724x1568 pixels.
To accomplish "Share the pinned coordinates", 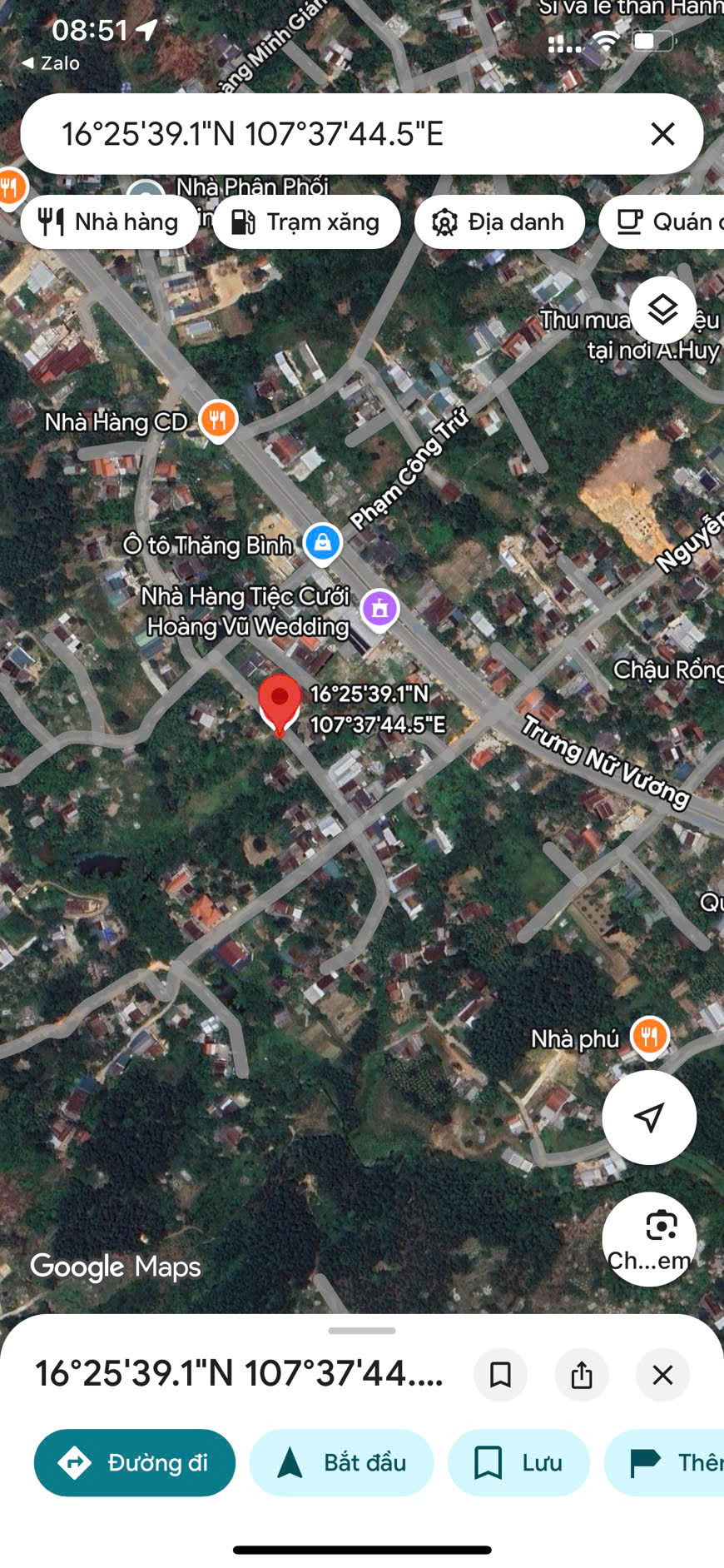I will [x=582, y=1375].
